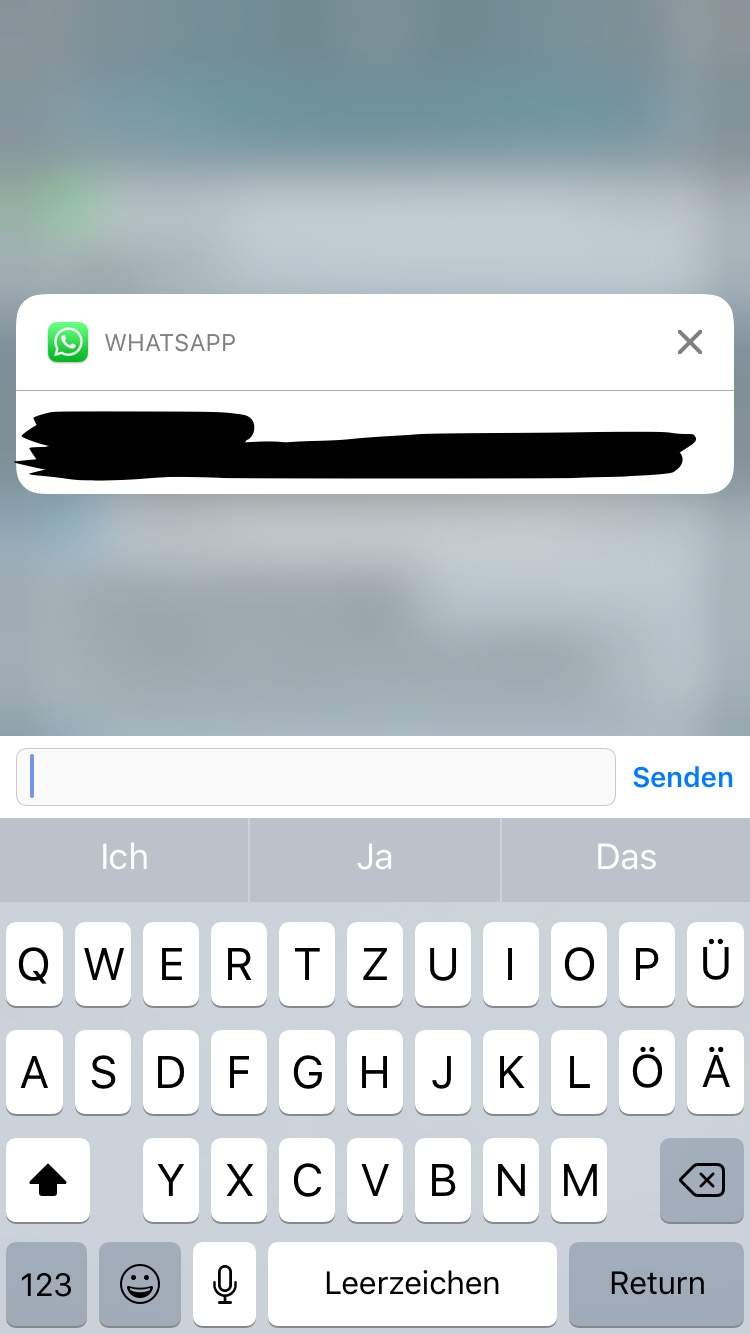
Task: Tap the Return key
Action: click(x=657, y=1283)
